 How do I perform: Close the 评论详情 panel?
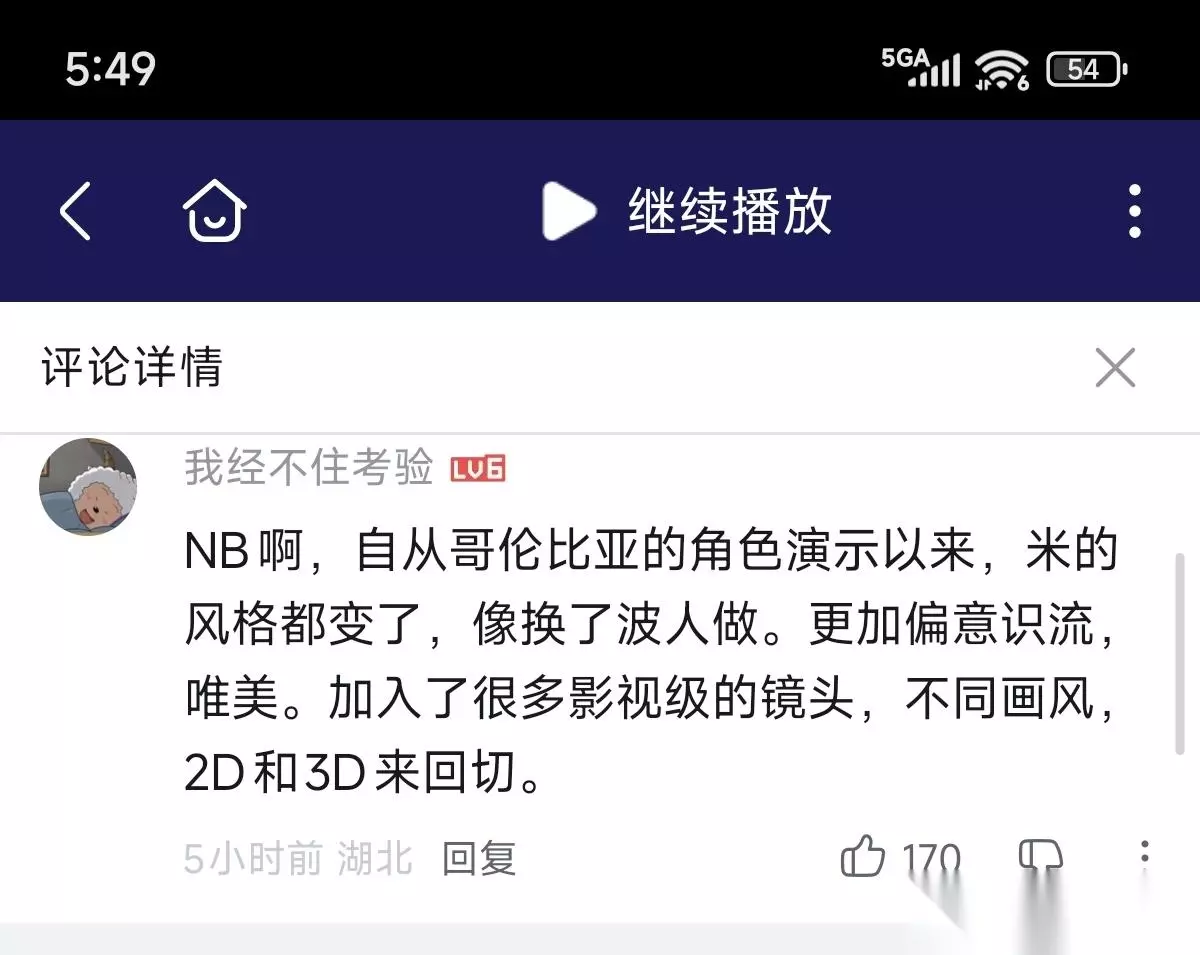pyautogui.click(x=1115, y=368)
